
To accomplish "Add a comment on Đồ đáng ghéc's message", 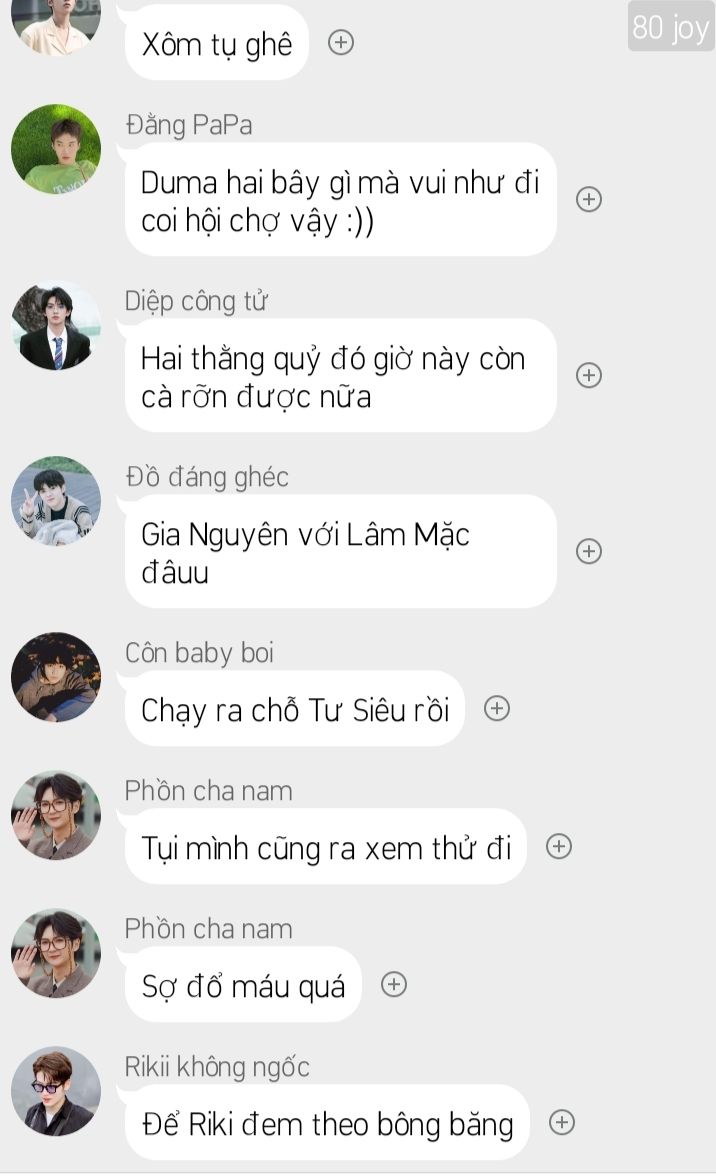I will 589,551.
